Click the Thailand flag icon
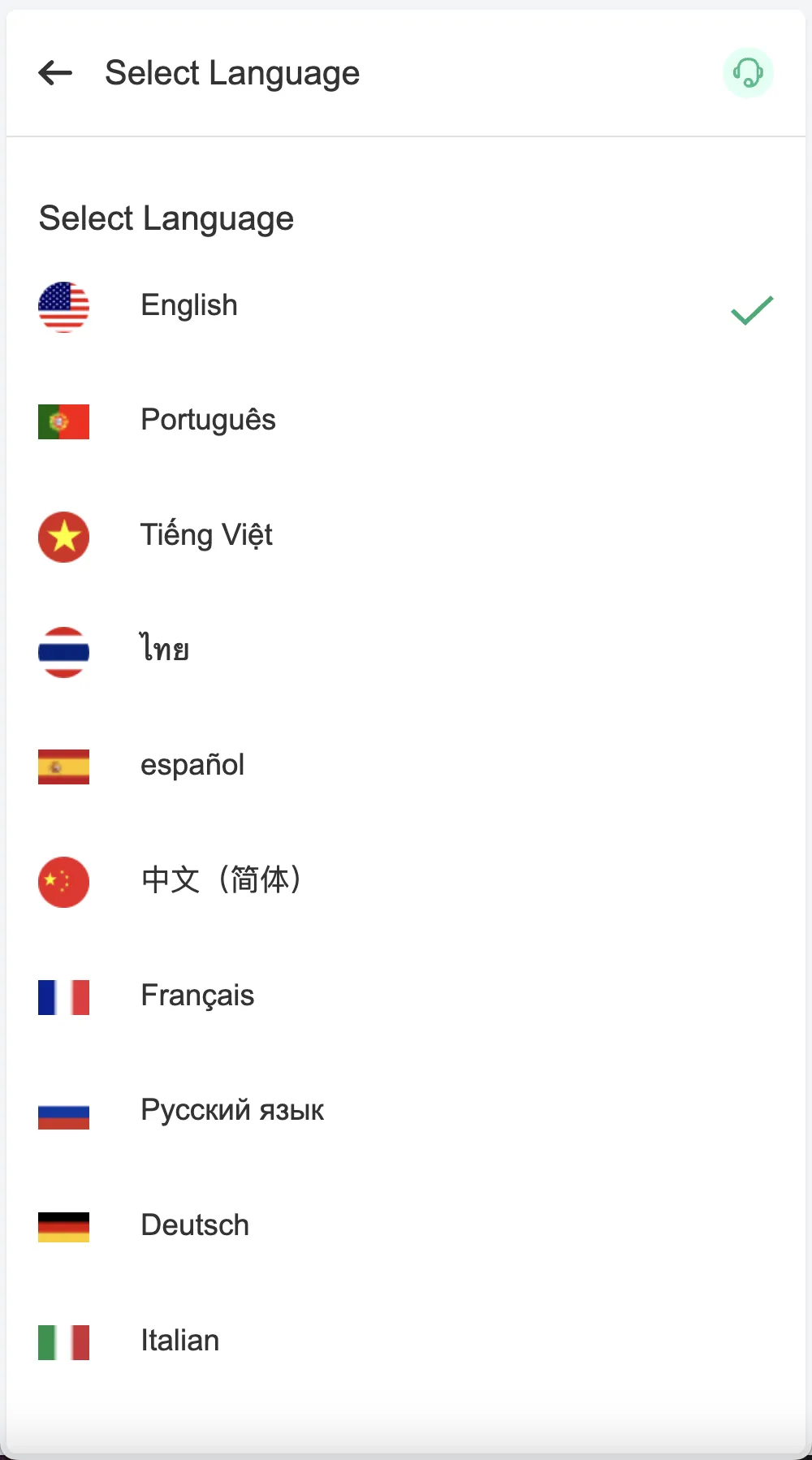The height and width of the screenshot is (1460, 812). click(63, 650)
